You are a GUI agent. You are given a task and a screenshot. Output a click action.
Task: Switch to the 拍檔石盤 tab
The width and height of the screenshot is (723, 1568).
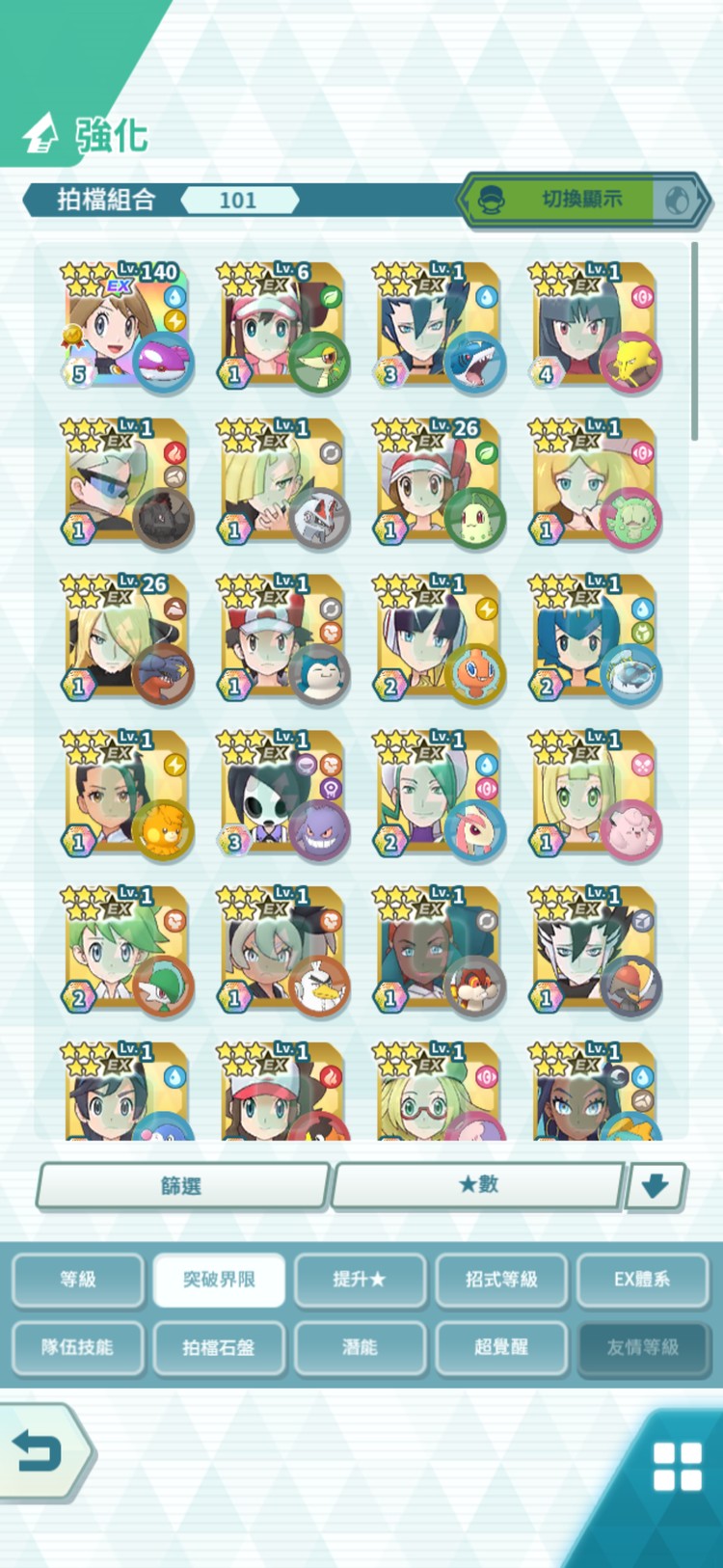219,1347
